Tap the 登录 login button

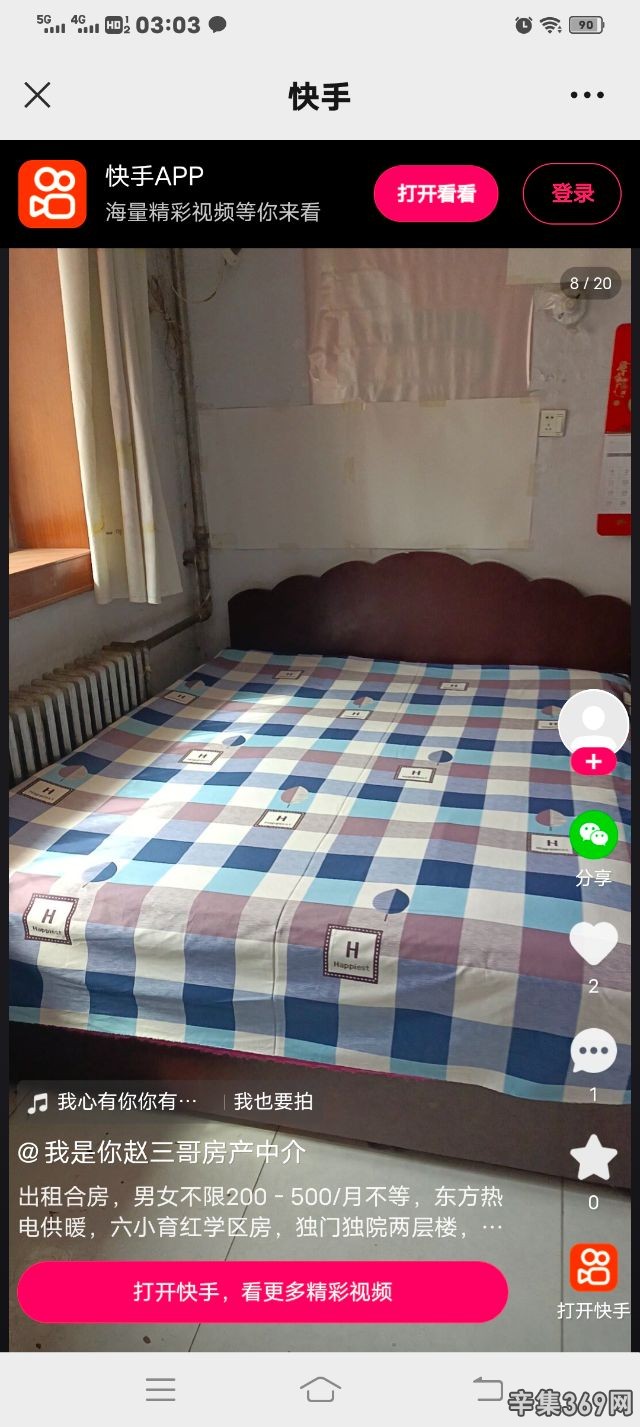tap(572, 193)
